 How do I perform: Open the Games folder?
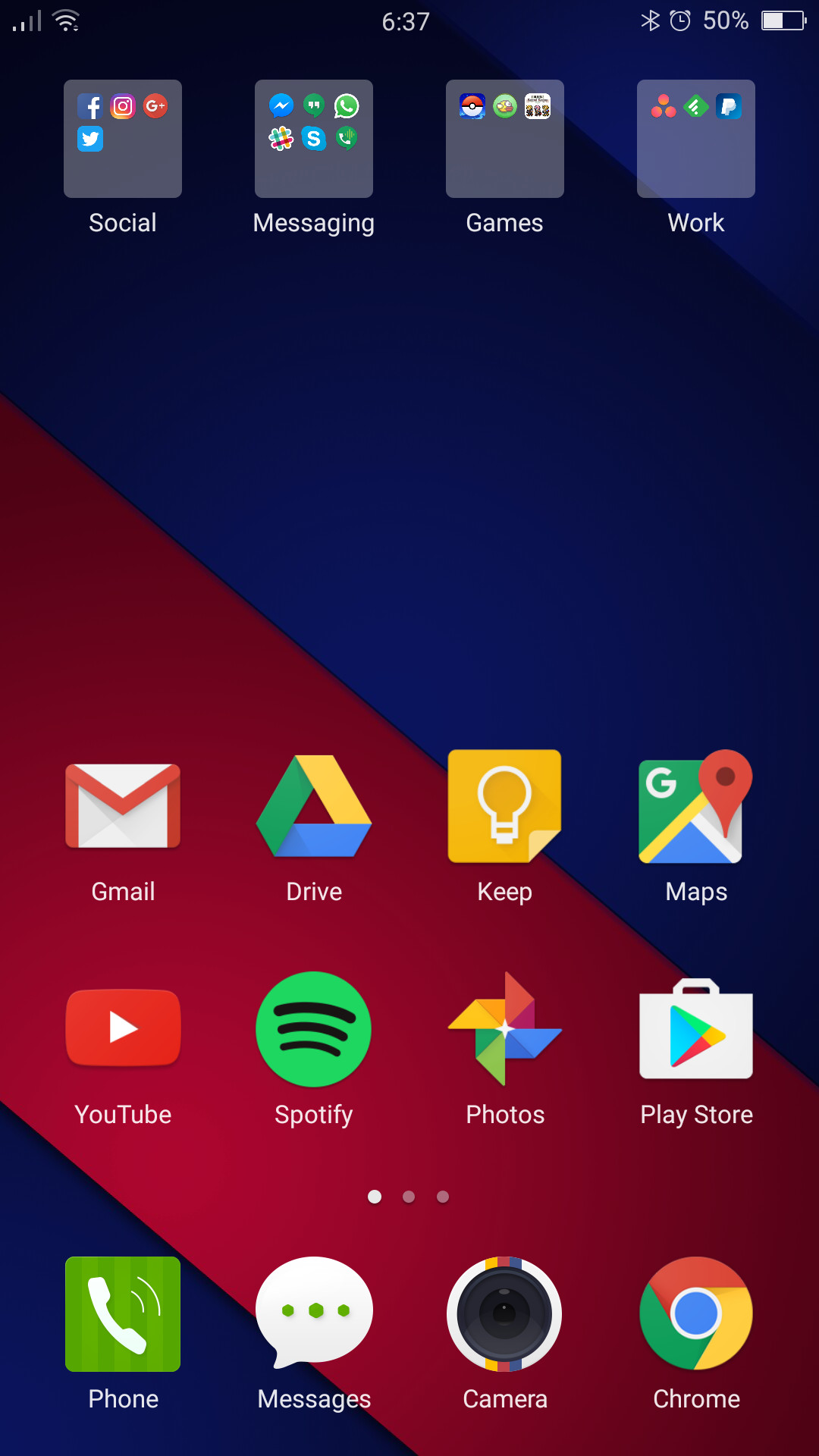click(505, 139)
